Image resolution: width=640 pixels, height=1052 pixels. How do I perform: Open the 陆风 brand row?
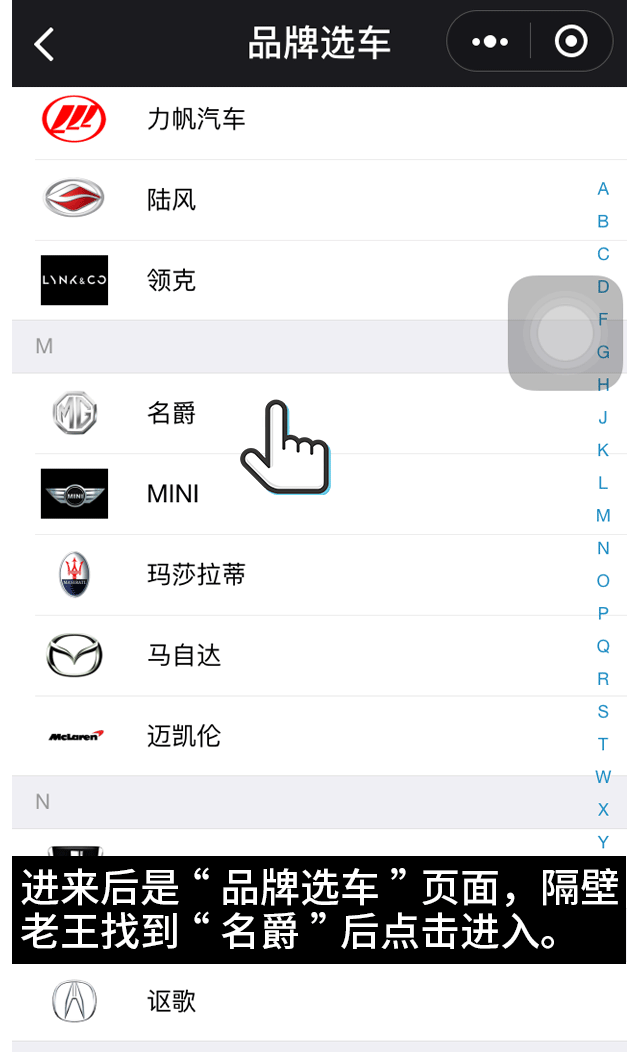tap(172, 200)
